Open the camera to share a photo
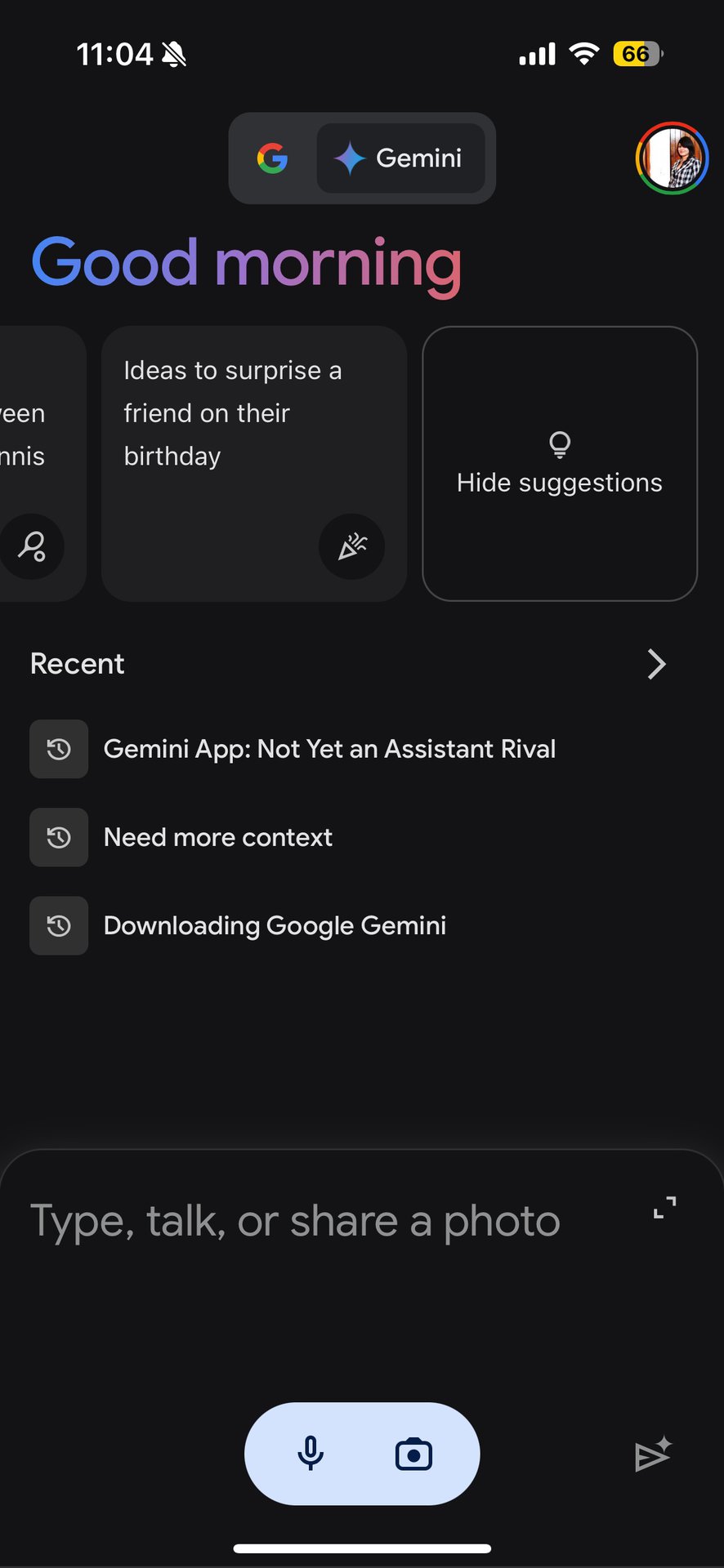 [x=413, y=1454]
